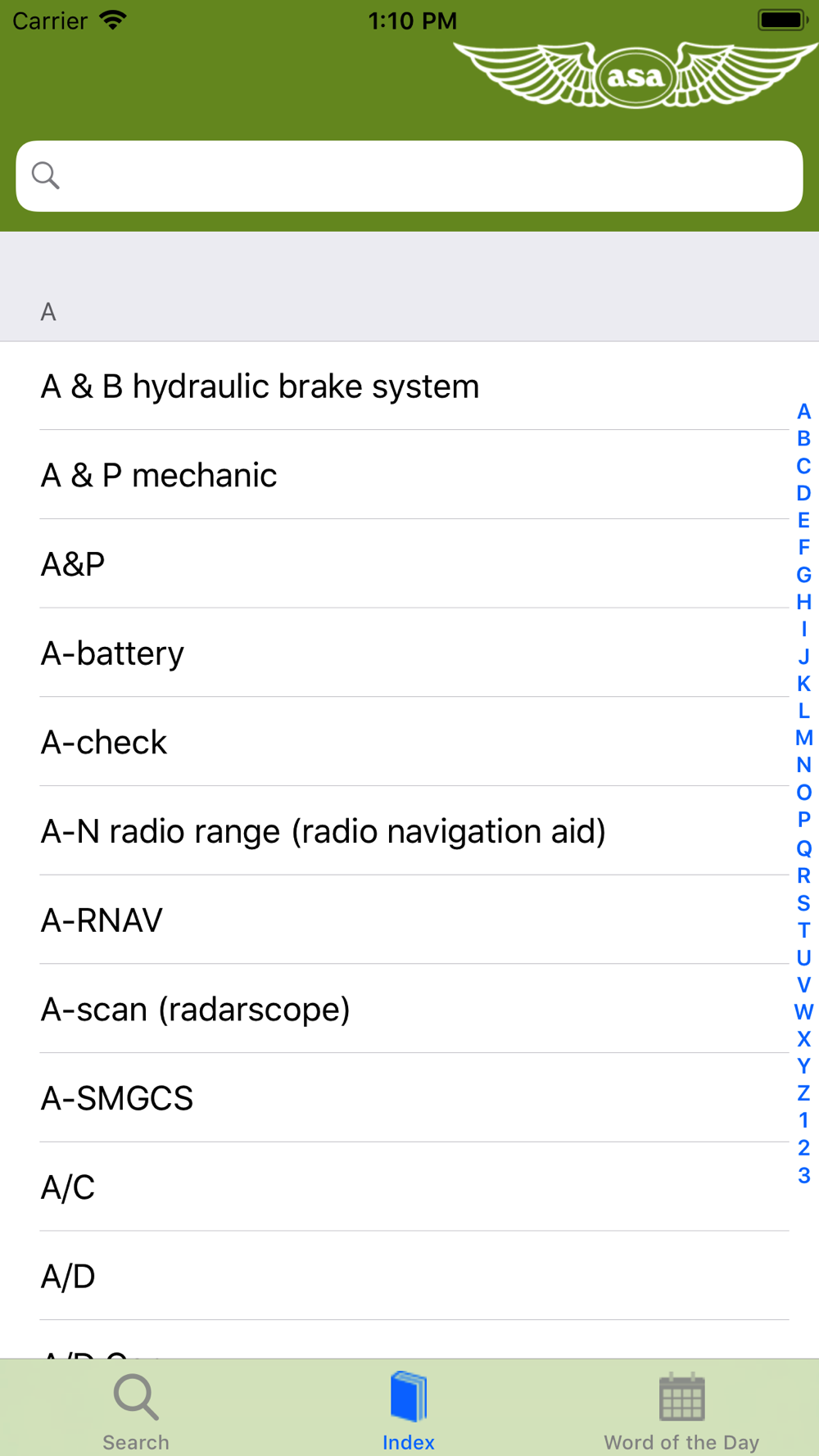Tap the search field at the top
Image resolution: width=819 pixels, height=1456 pixels.
(409, 176)
